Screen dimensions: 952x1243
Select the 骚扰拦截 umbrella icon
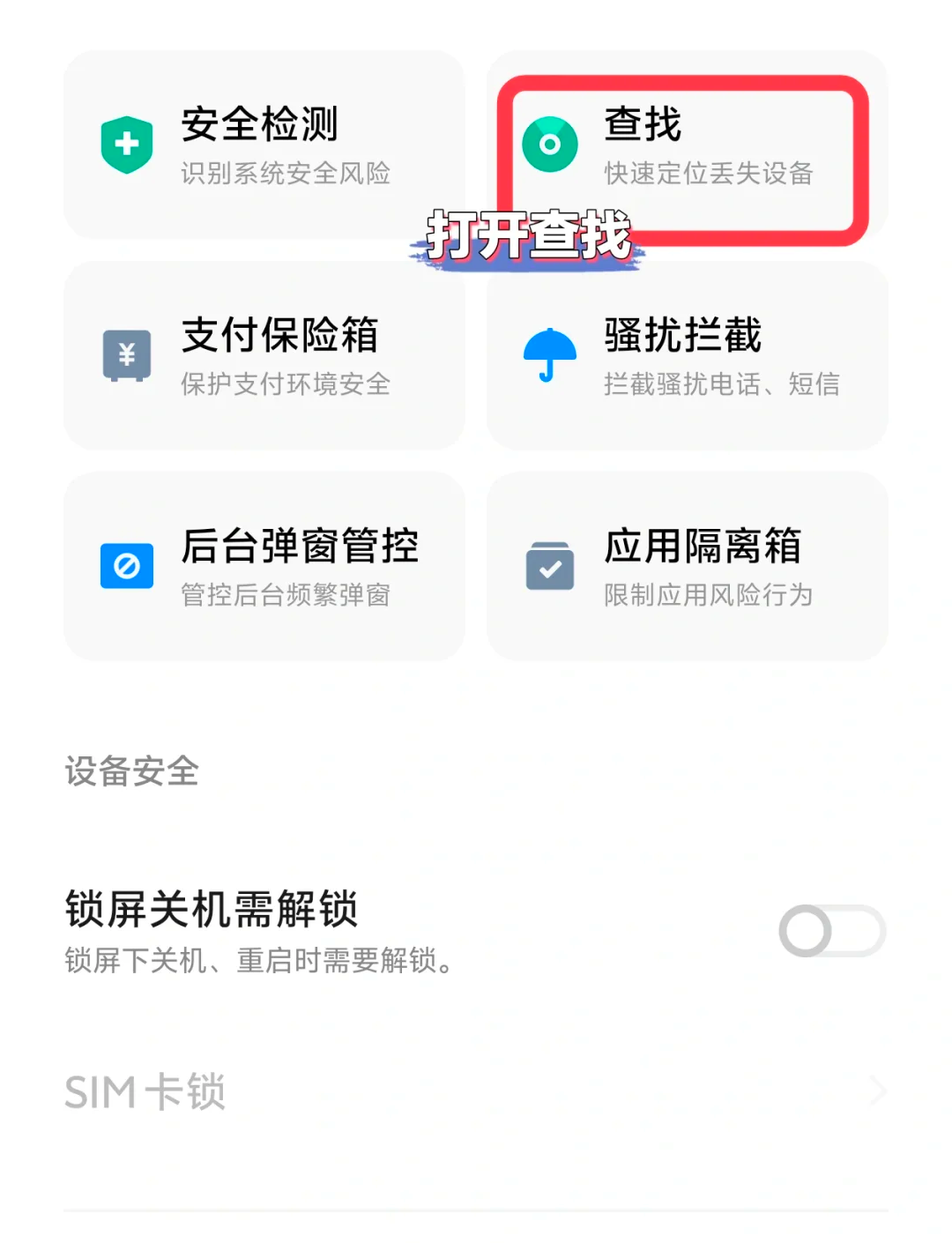[x=550, y=354]
